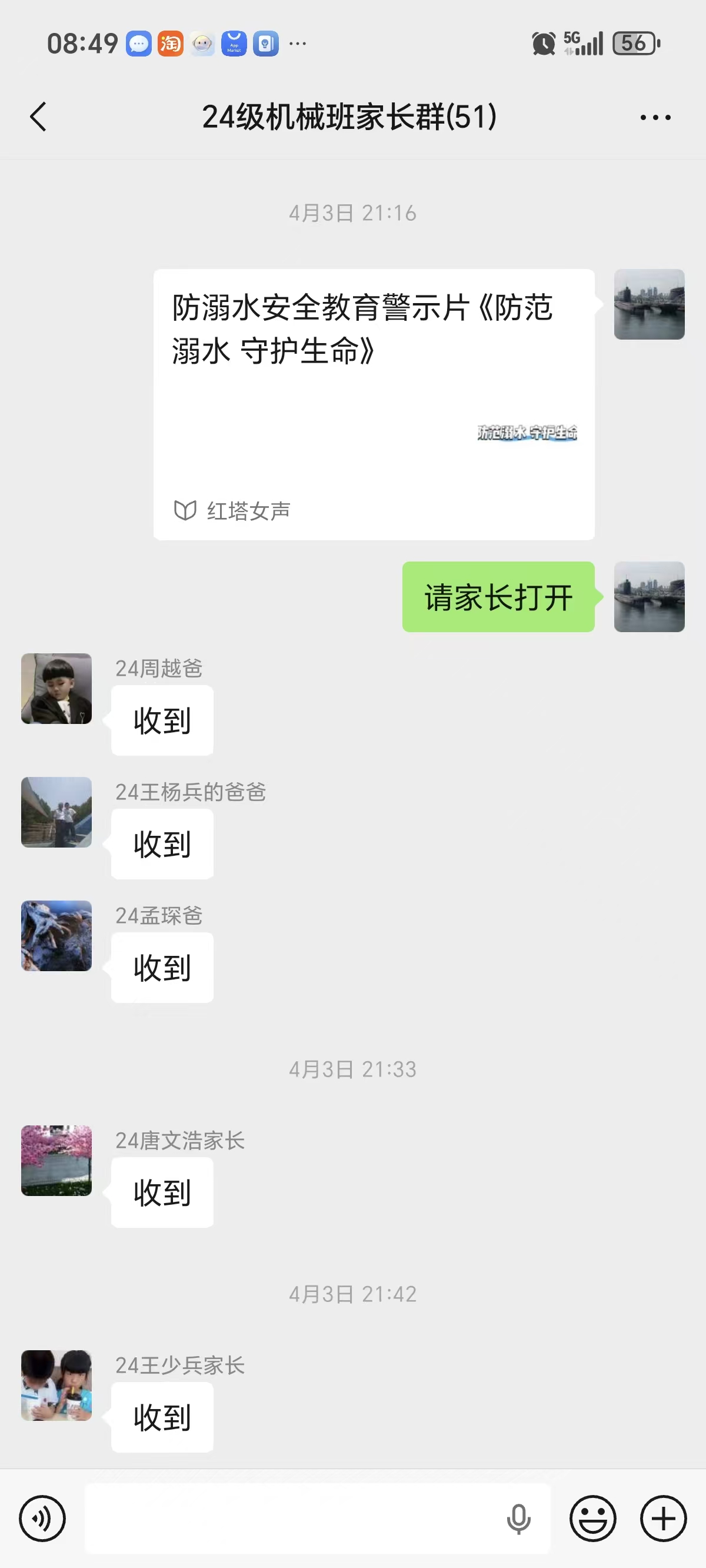Open the group chat overflow menu
Screen dimensions: 706x1568
655,117
